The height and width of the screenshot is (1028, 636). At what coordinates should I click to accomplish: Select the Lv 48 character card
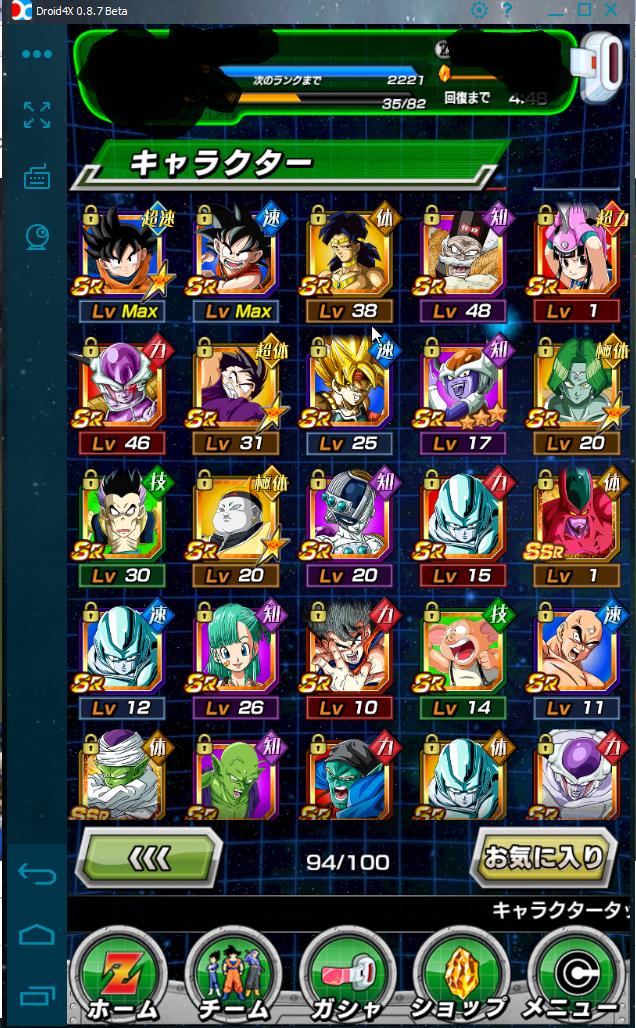pyautogui.click(x=463, y=262)
